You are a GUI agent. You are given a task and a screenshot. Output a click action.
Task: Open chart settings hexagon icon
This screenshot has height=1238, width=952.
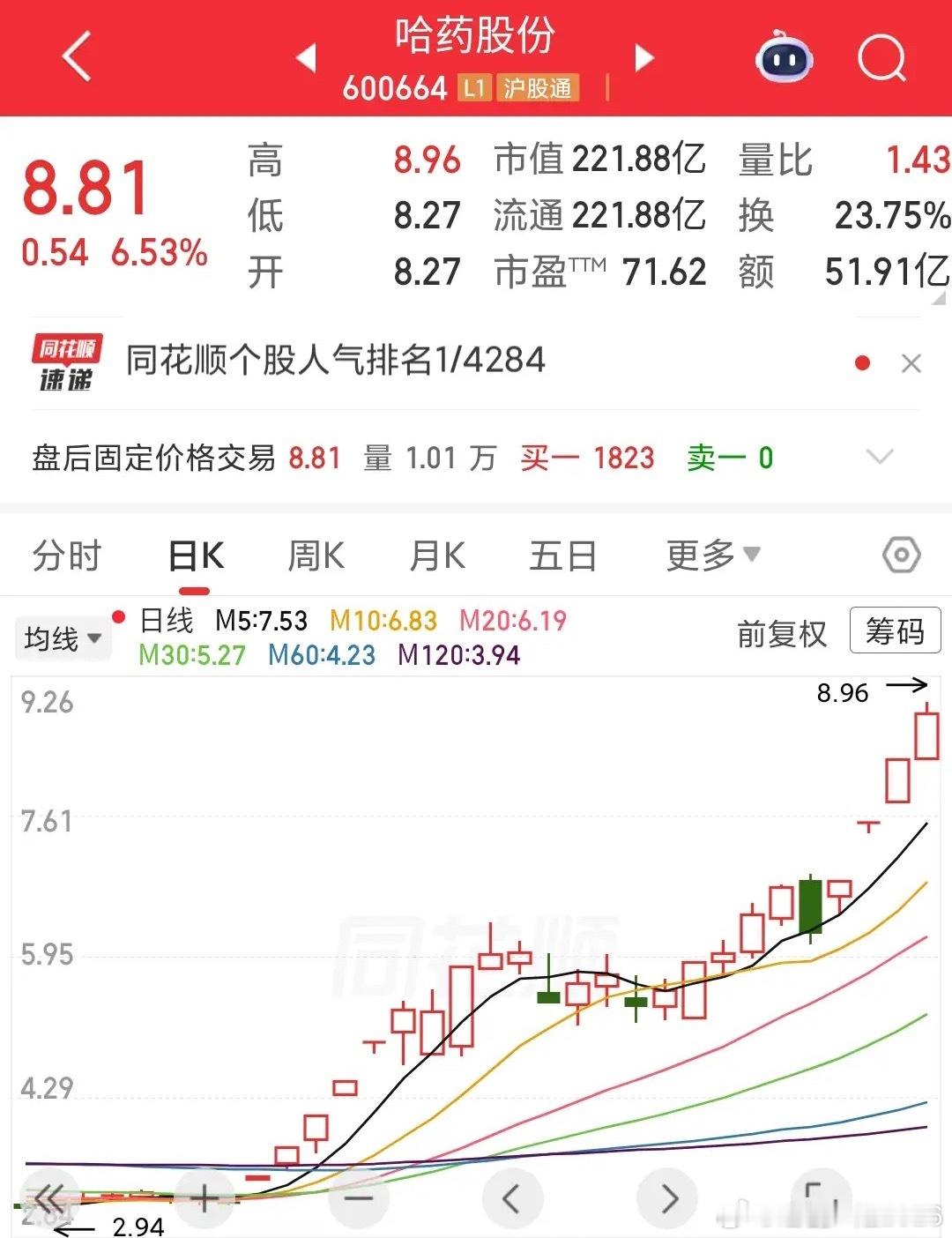pos(901,556)
